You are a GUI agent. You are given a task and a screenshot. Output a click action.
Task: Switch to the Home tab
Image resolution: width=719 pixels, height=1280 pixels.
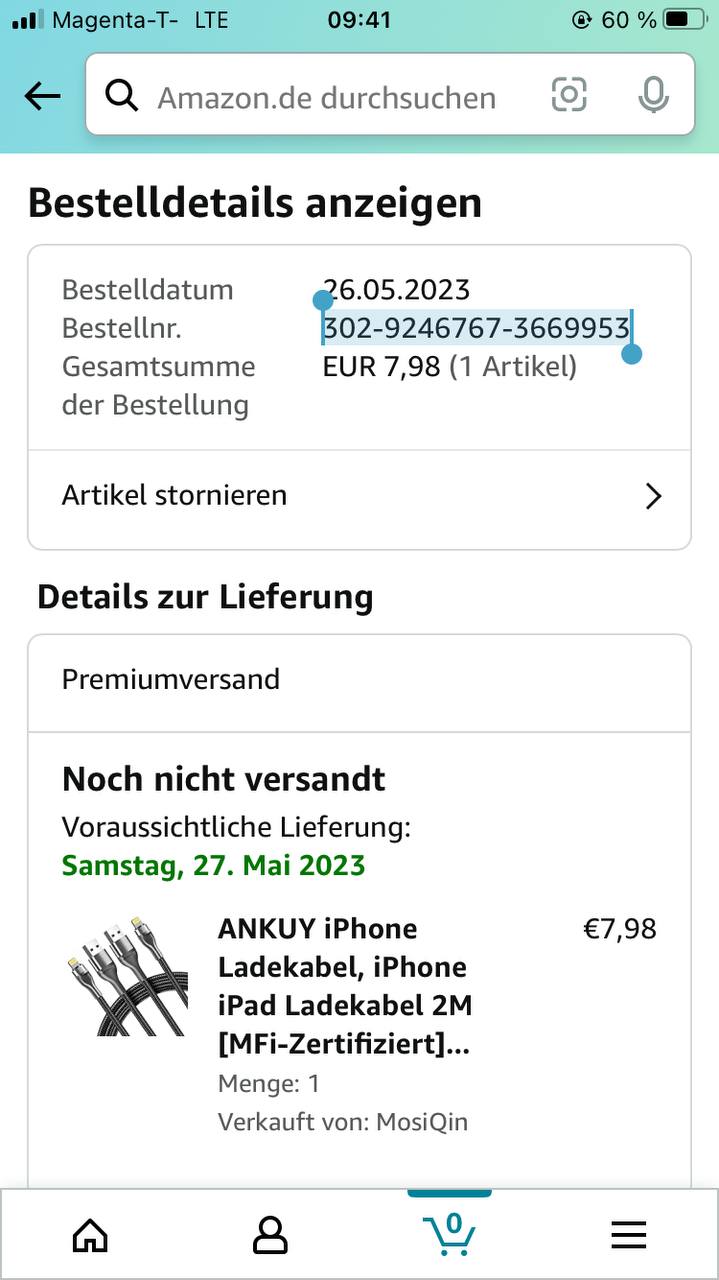coord(90,1235)
